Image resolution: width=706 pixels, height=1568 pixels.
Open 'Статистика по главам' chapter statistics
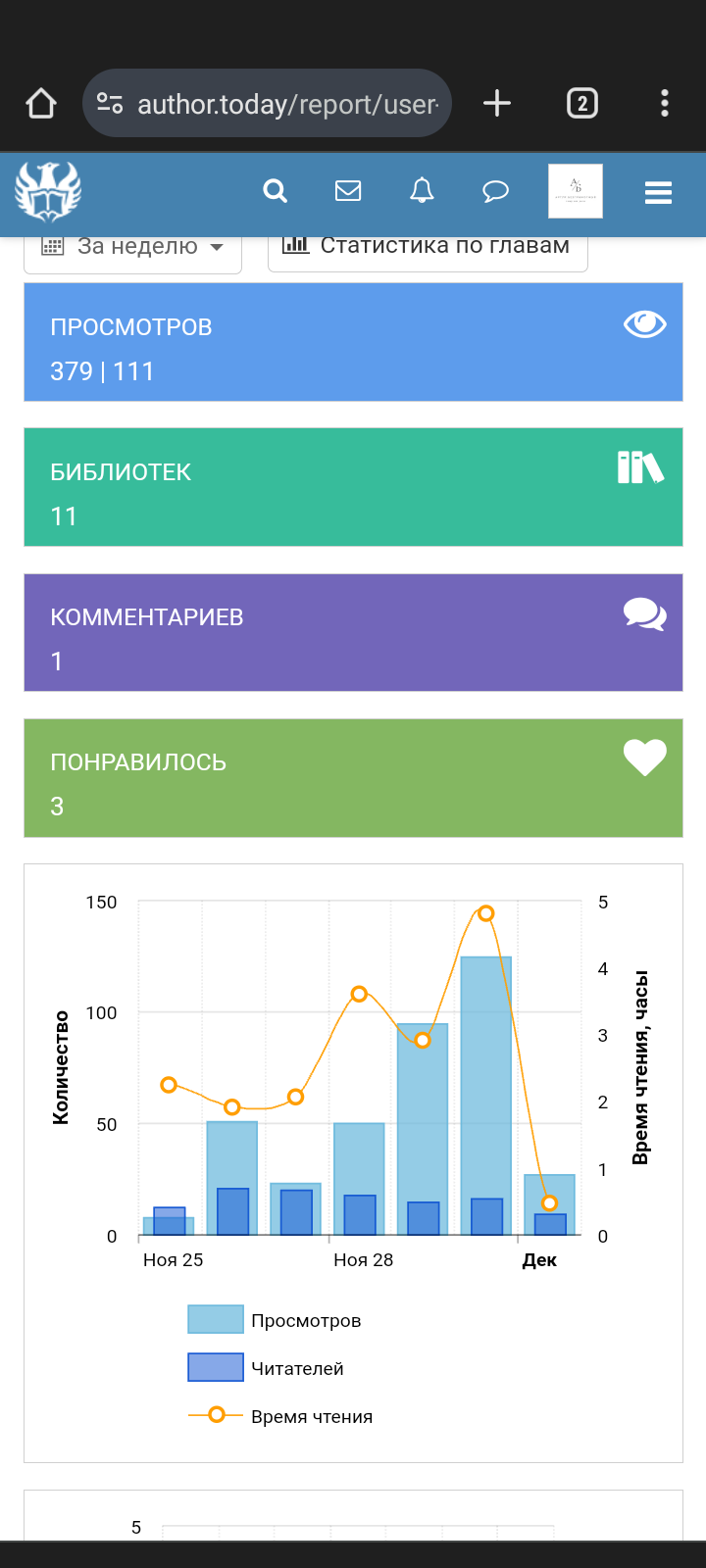(x=428, y=249)
